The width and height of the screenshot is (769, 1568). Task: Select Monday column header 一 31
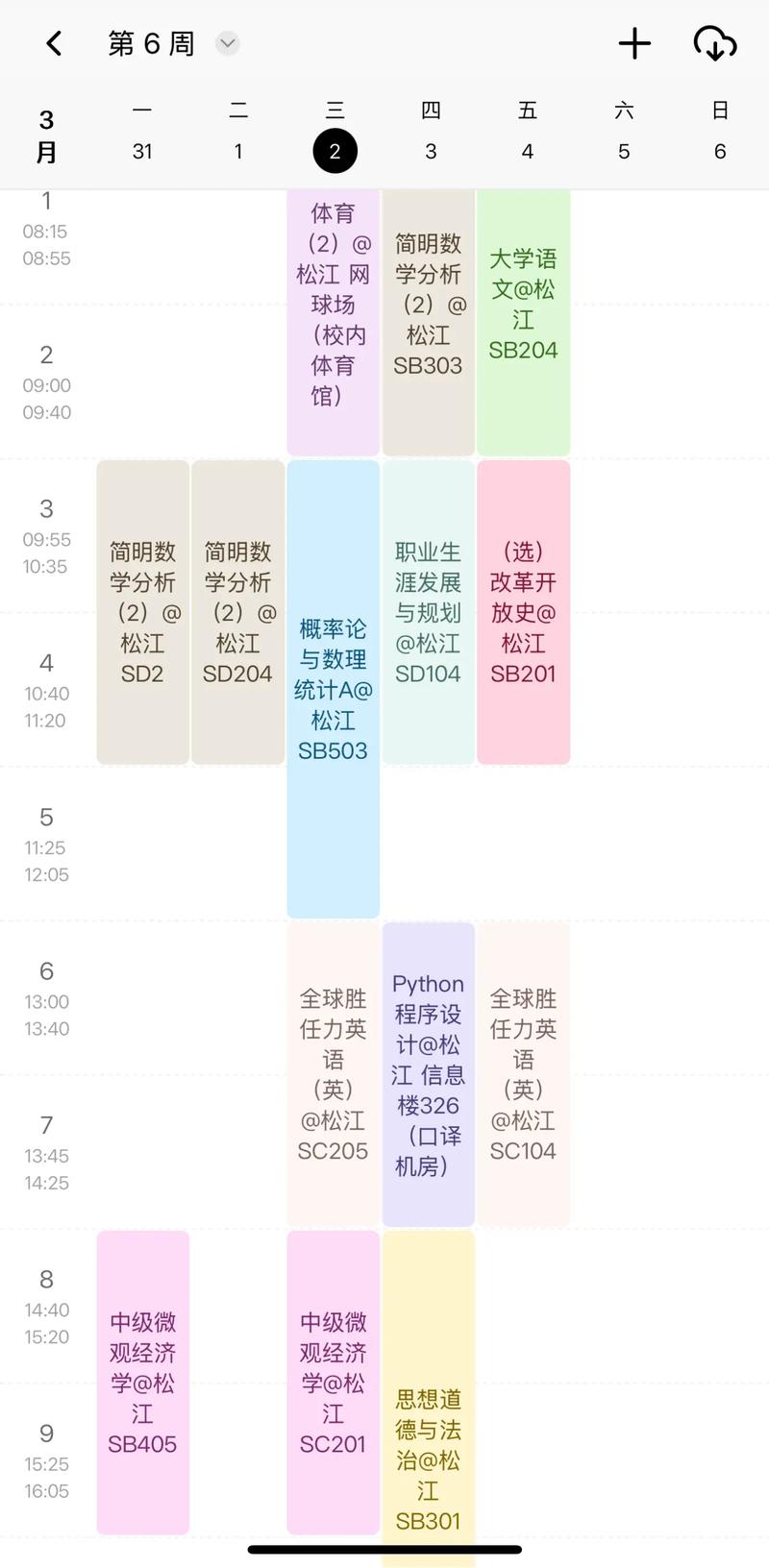coord(142,131)
